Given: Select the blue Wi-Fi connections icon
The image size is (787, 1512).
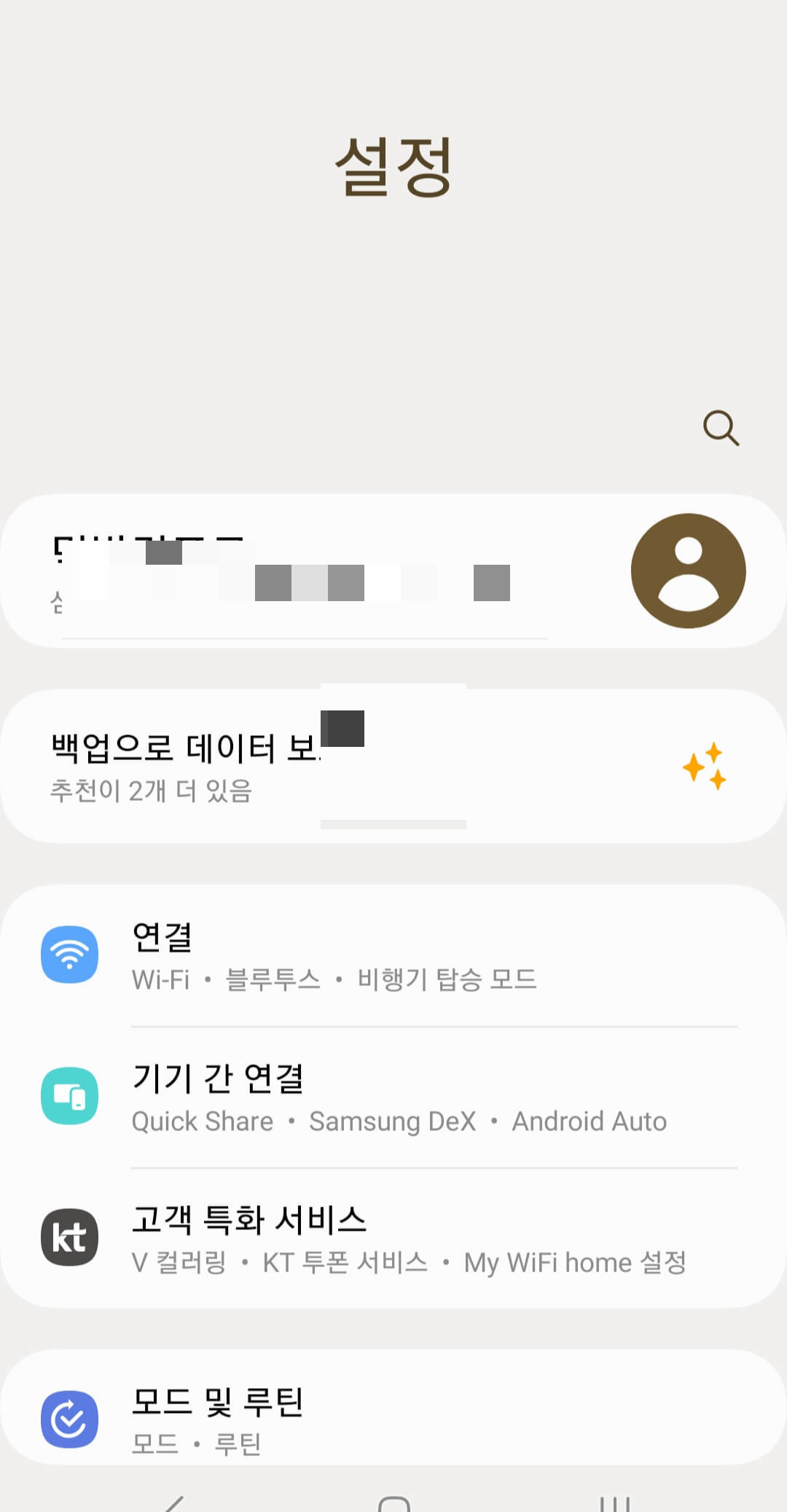Looking at the screenshot, I should tap(69, 955).
